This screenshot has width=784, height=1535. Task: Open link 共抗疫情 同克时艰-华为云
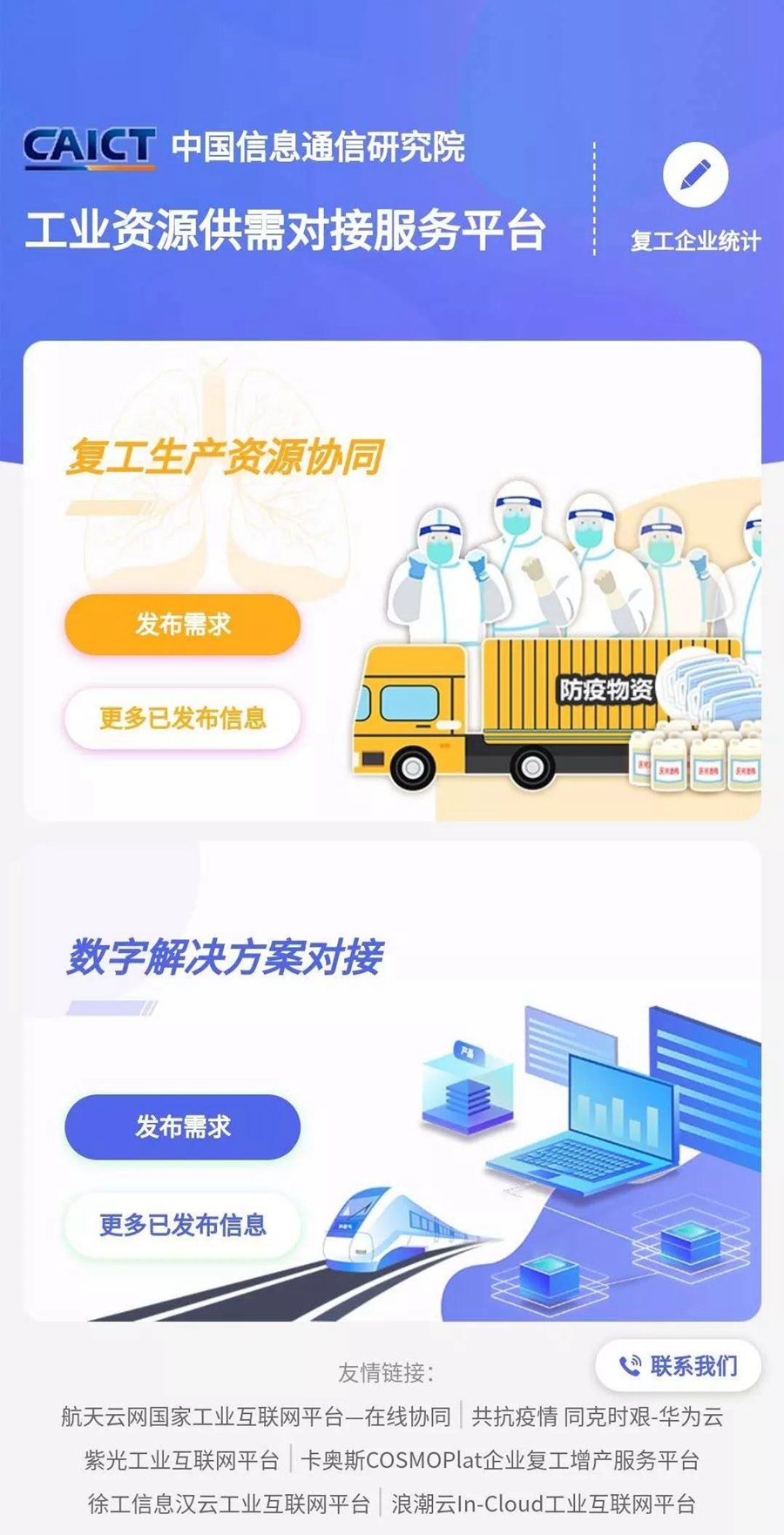pyautogui.click(x=597, y=1417)
